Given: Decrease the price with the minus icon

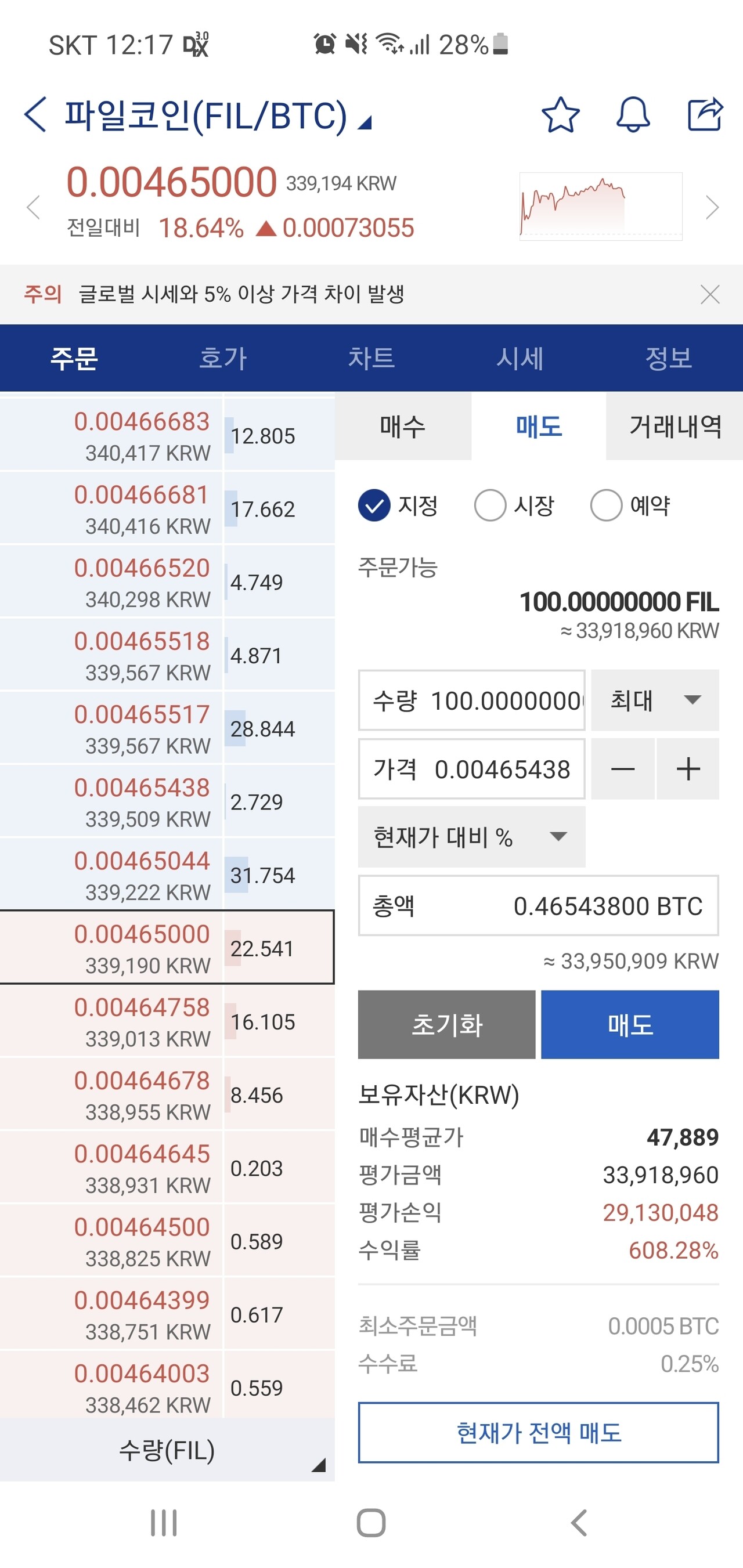Looking at the screenshot, I should tap(622, 769).
